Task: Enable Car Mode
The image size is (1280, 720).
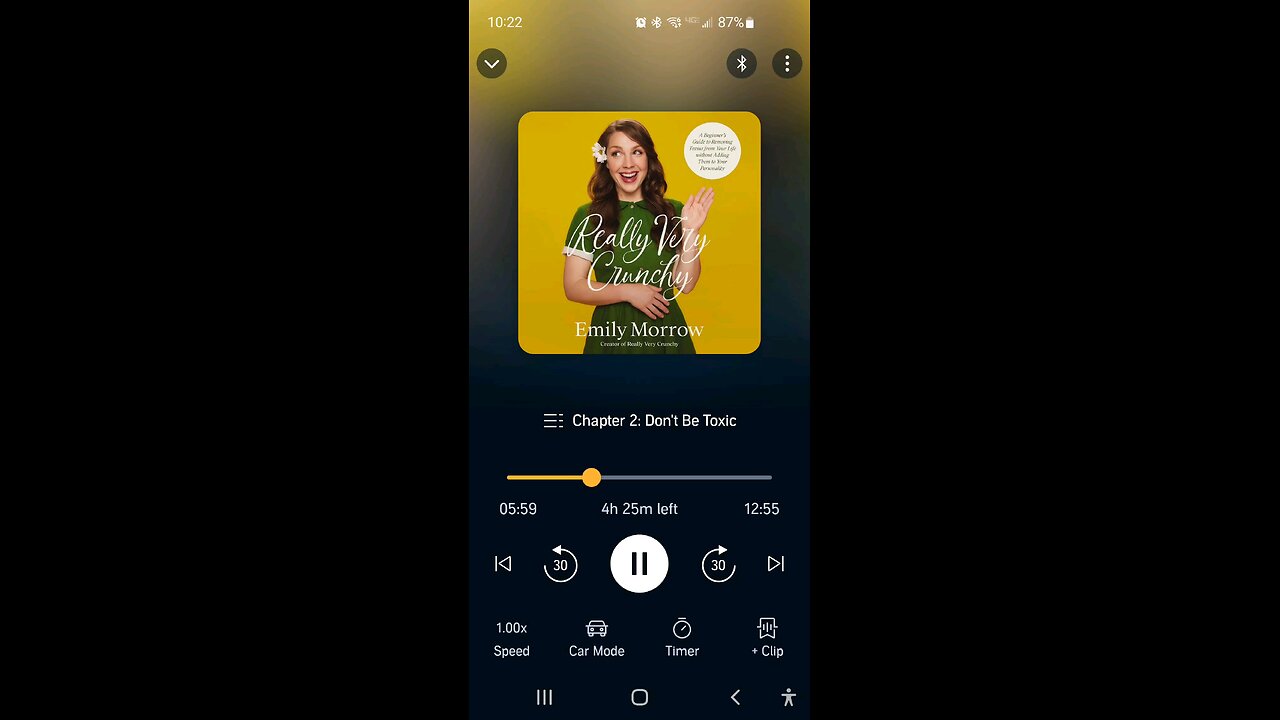Action: [597, 638]
